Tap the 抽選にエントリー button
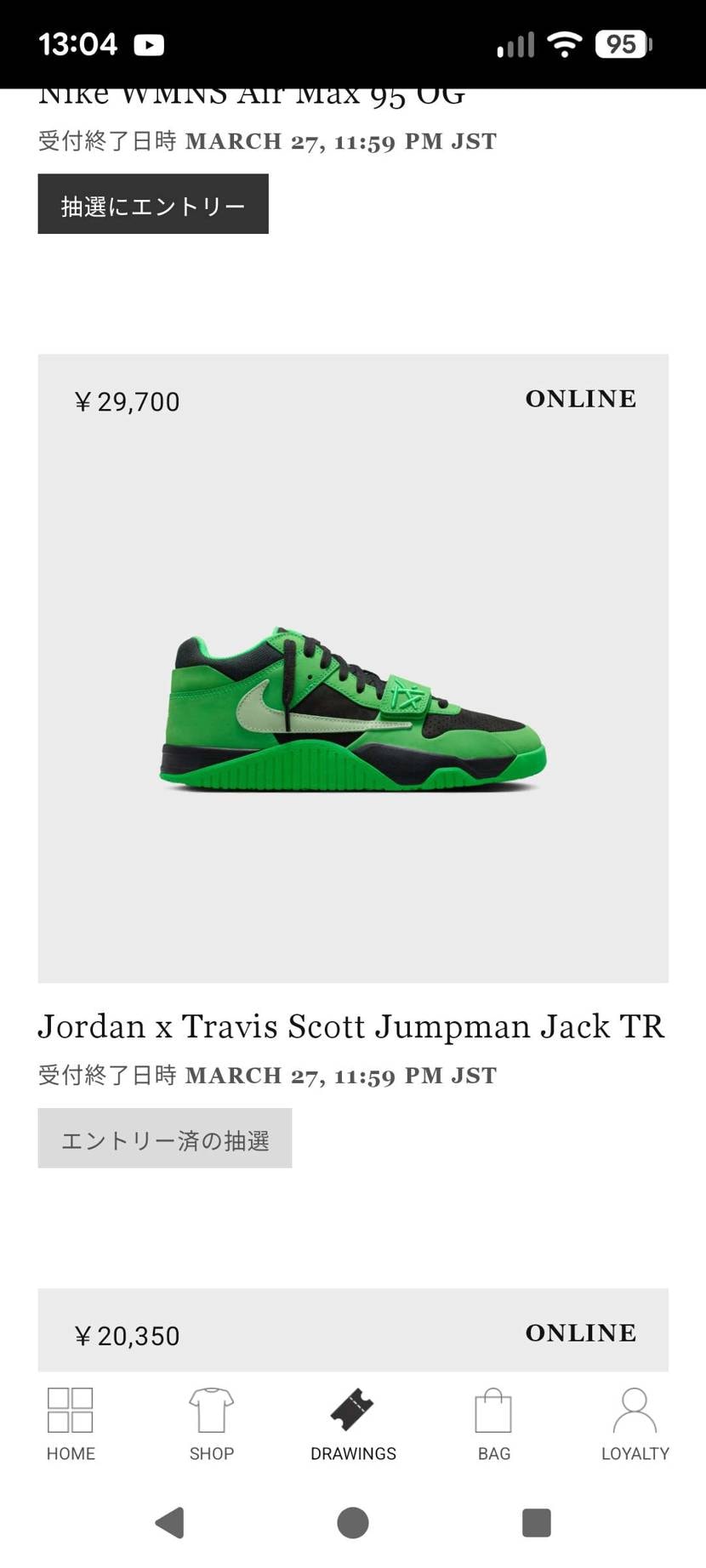Screen dimensions: 706x1568 (153, 204)
